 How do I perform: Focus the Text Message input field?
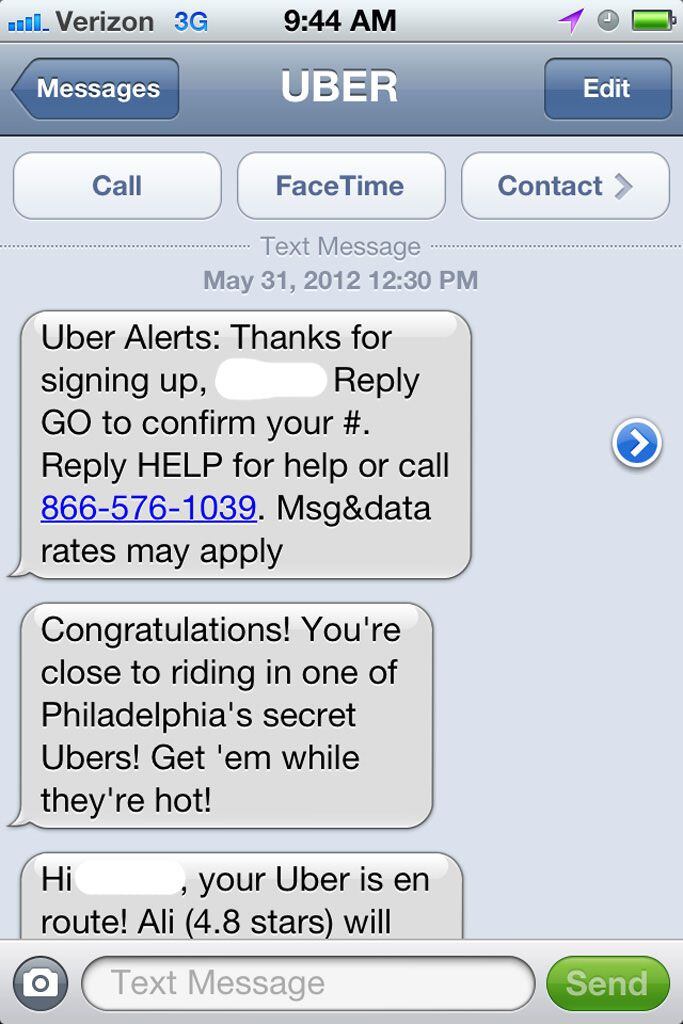pyautogui.click(x=308, y=983)
